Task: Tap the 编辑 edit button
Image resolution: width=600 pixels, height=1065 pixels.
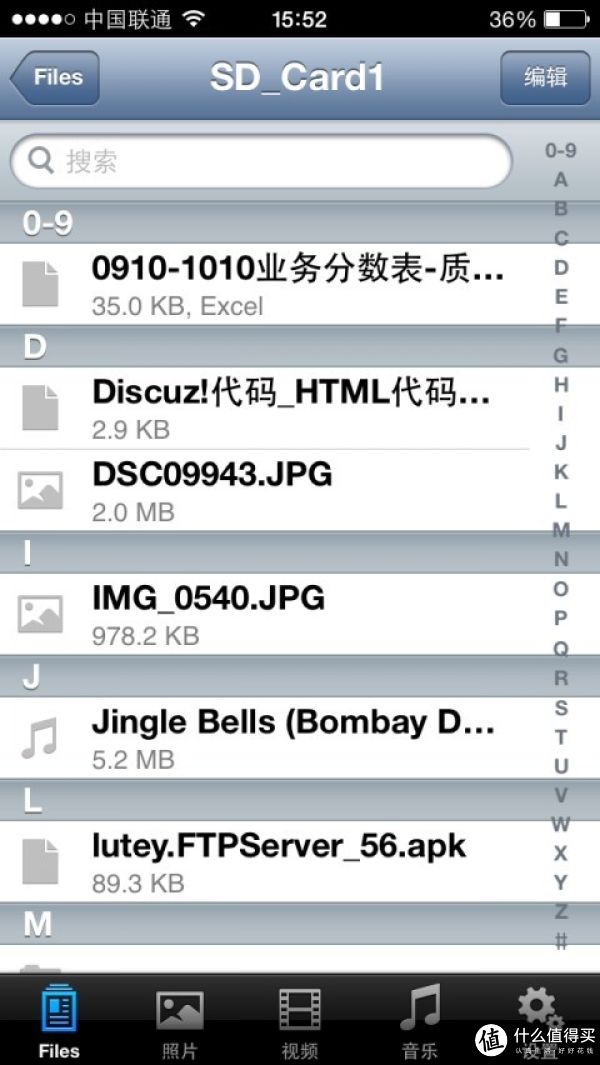Action: coord(545,77)
